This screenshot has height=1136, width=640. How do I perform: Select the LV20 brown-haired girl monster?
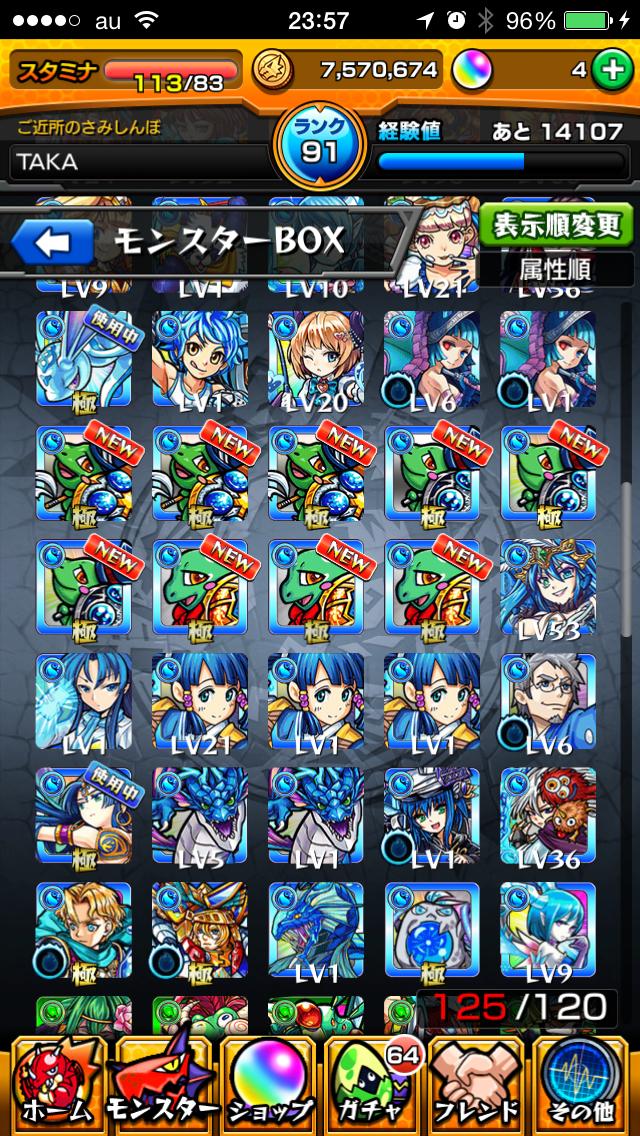(x=315, y=359)
